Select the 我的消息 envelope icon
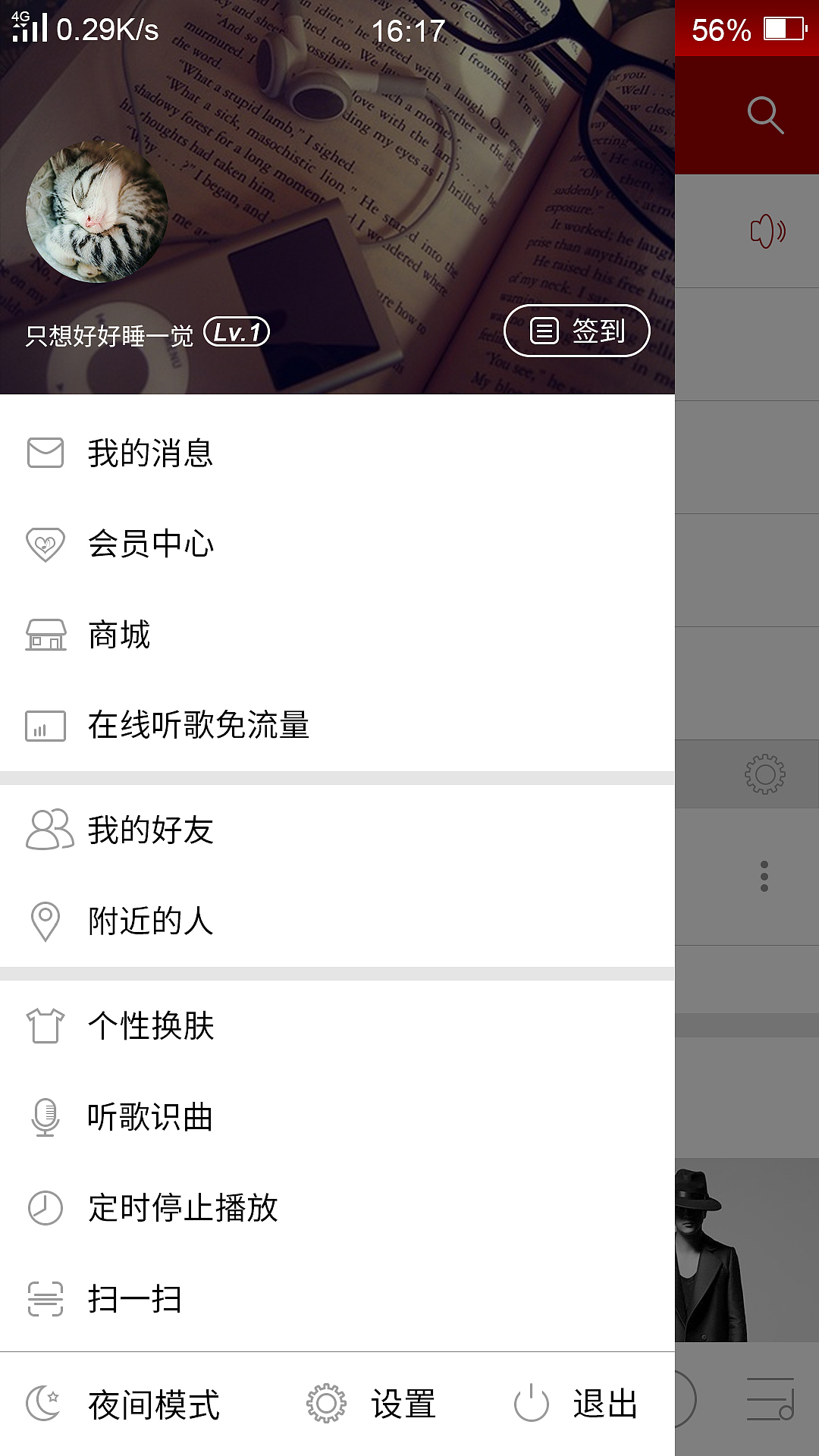 [x=45, y=453]
